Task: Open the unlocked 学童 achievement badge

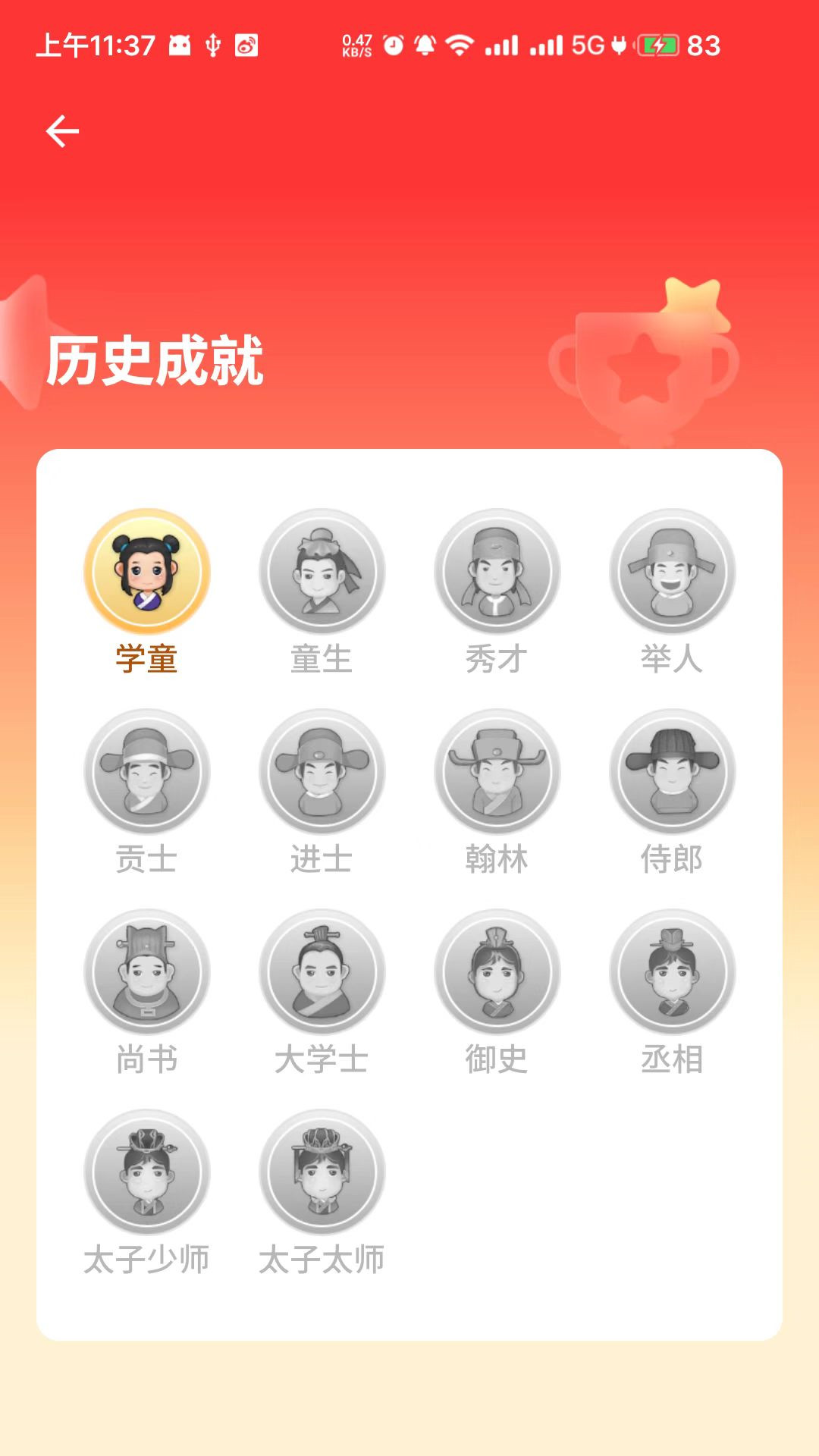Action: pos(147,572)
